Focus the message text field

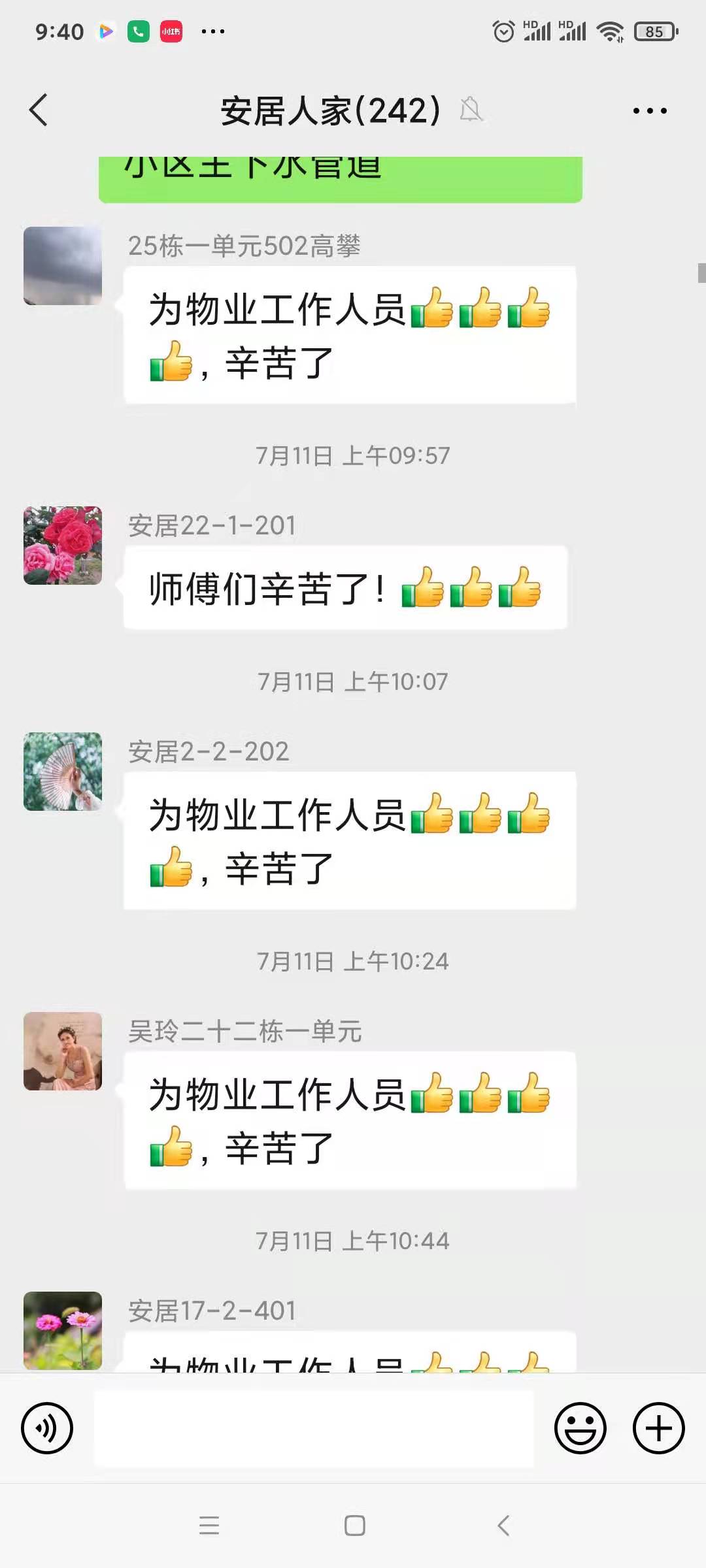click(x=314, y=1428)
